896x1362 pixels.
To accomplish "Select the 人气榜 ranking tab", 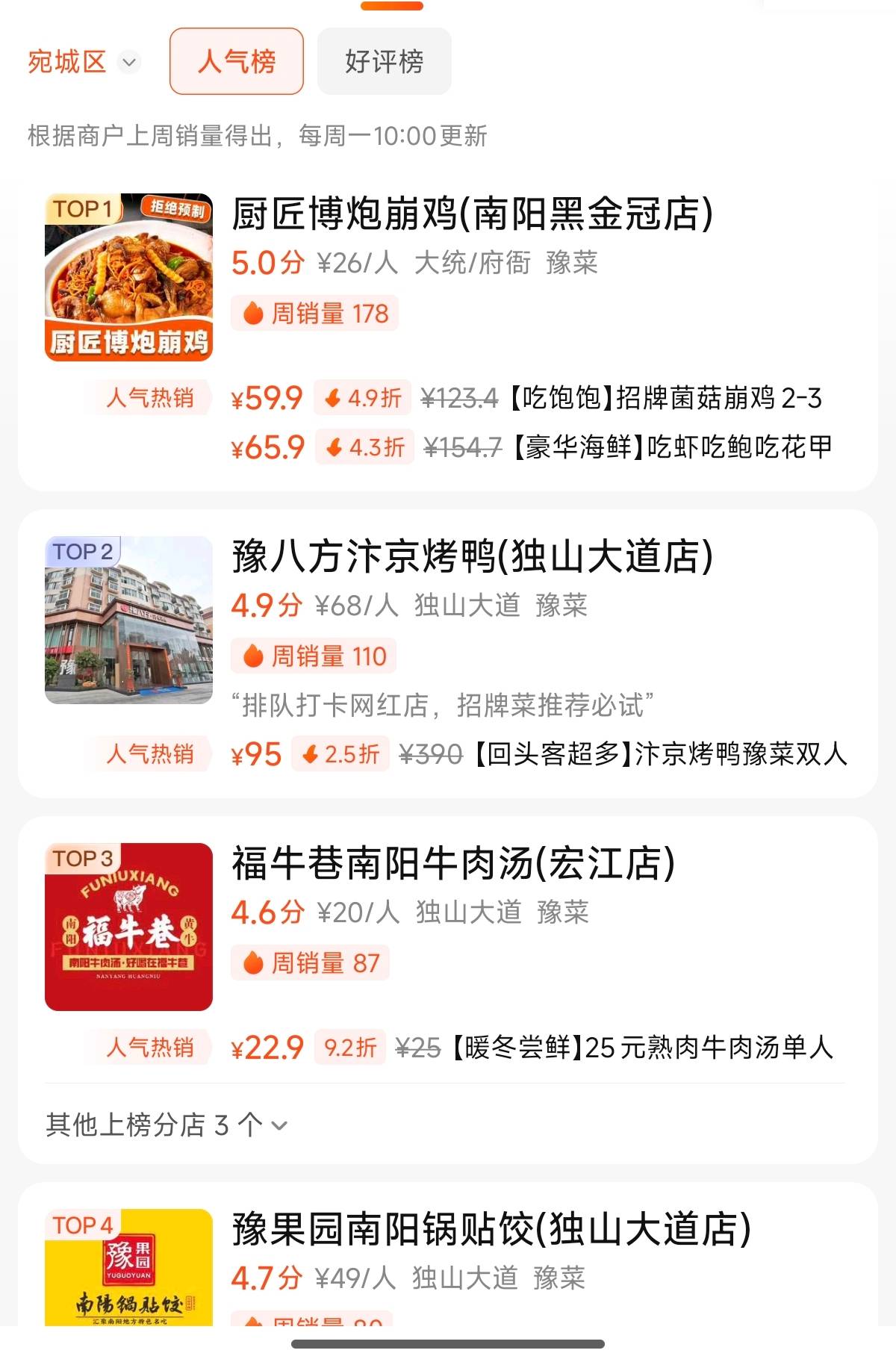I will 236,62.
